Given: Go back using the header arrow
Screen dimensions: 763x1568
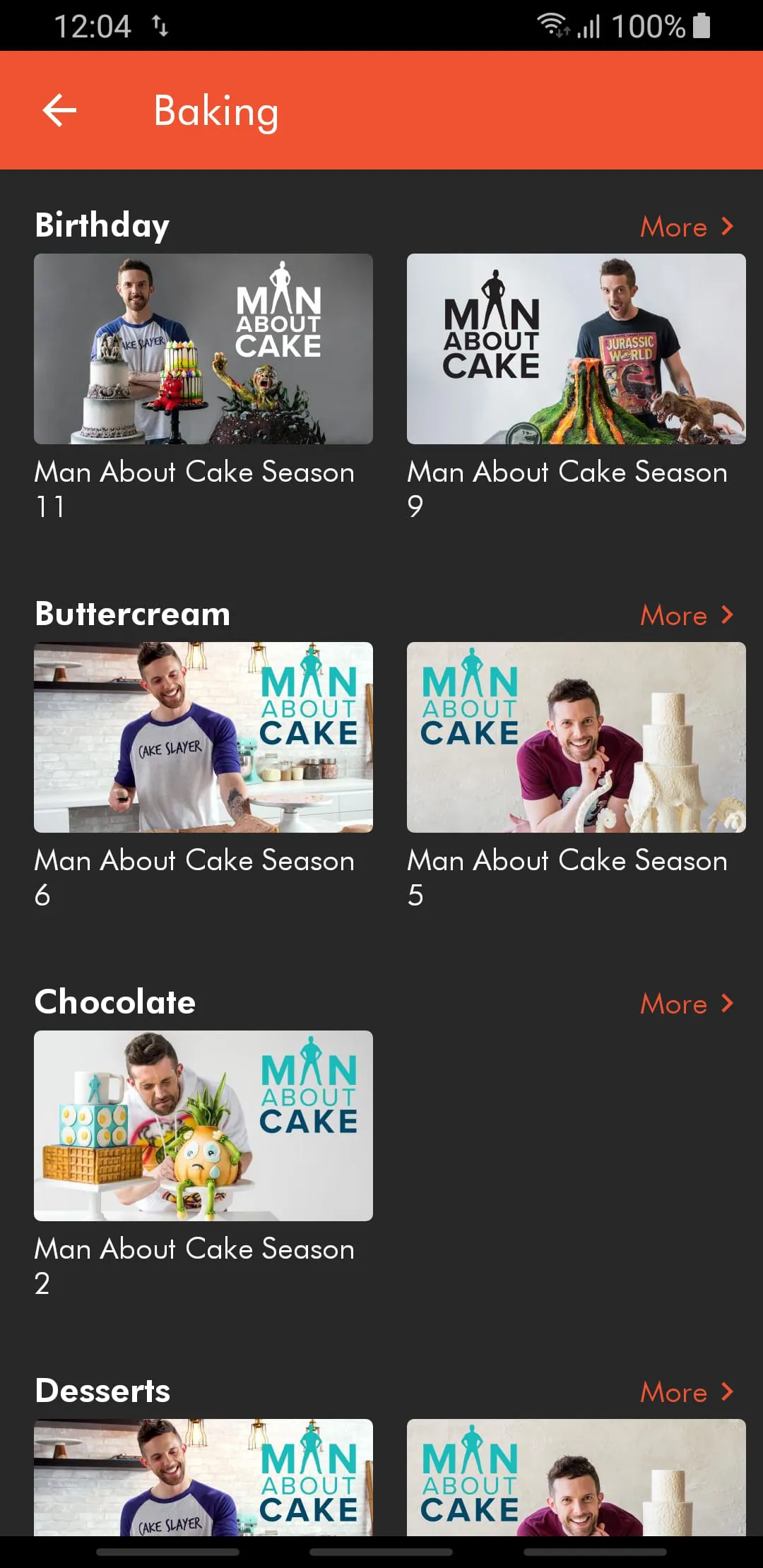Looking at the screenshot, I should [59, 110].
